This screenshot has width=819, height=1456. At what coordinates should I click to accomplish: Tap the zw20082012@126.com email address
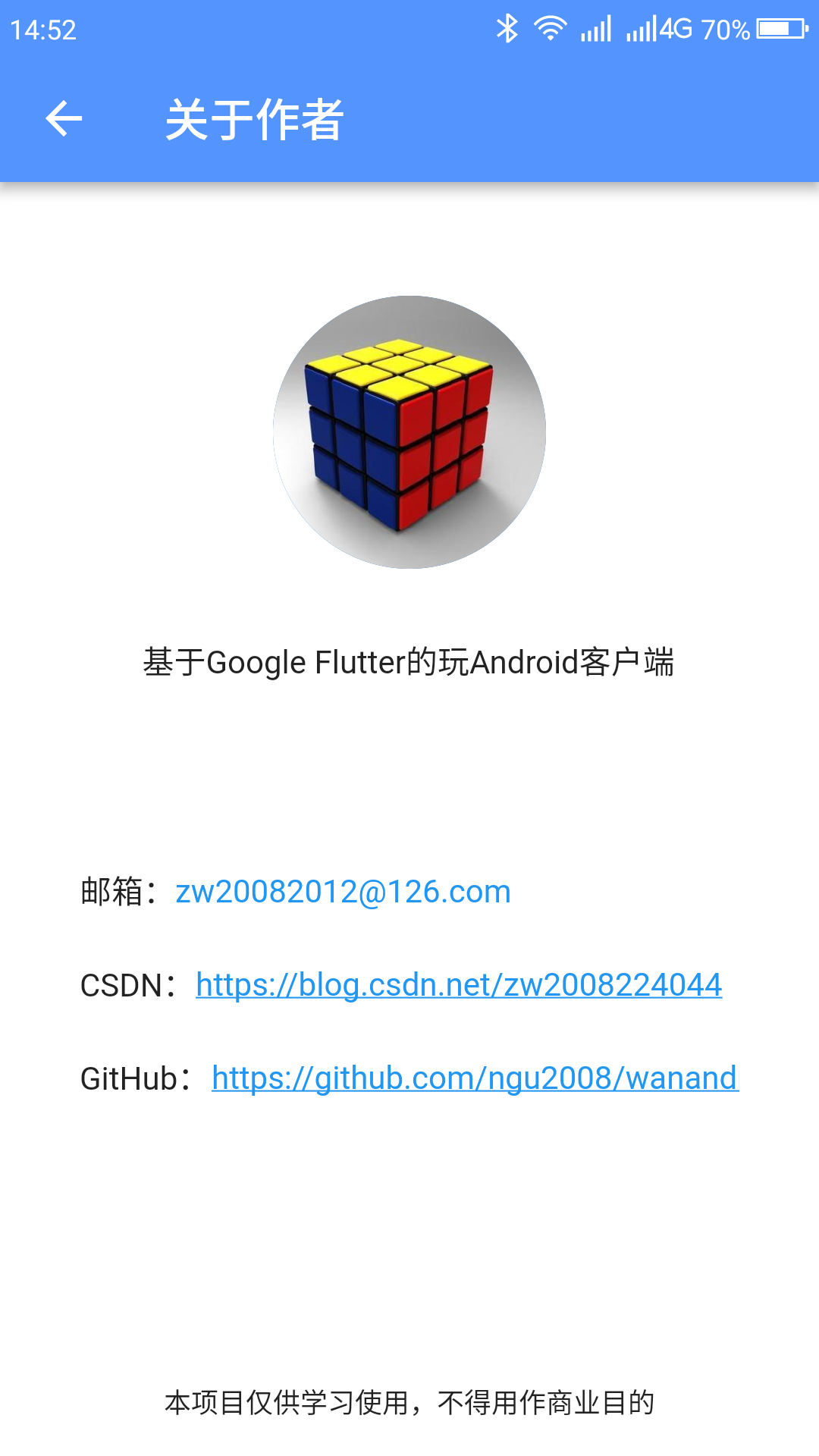[x=343, y=892]
